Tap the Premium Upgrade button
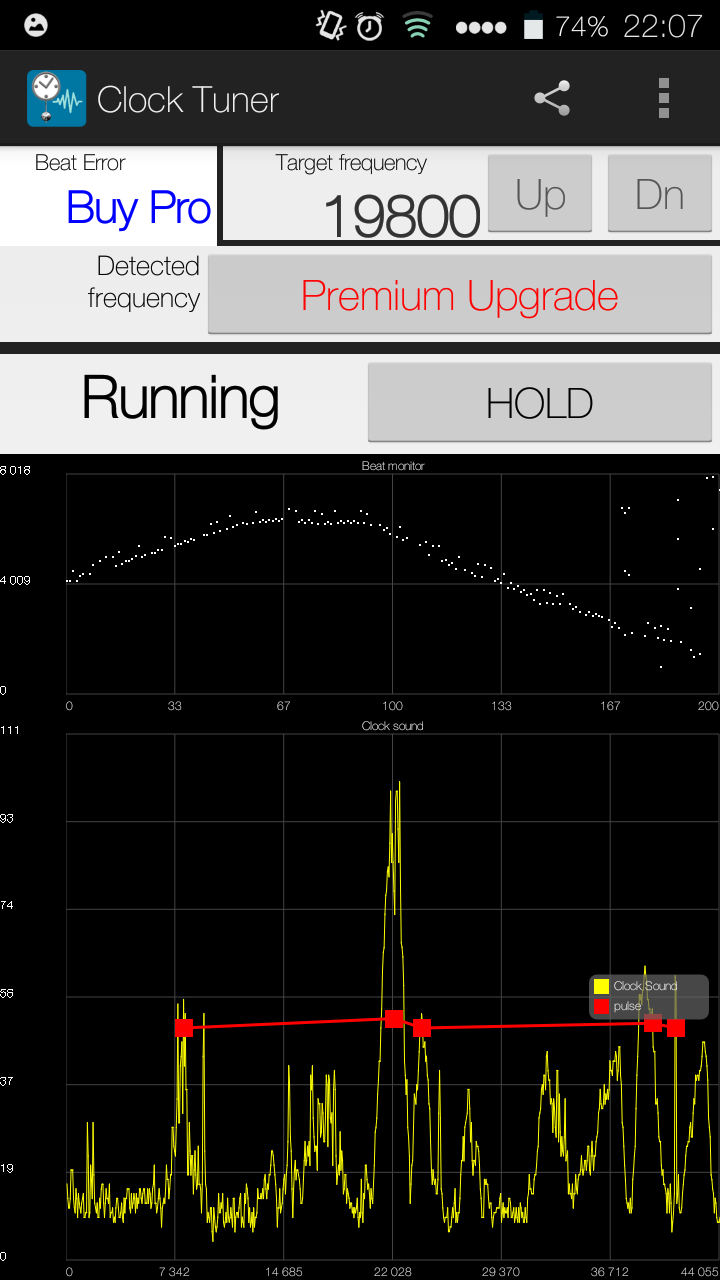This screenshot has height=1280, width=720. pyautogui.click(x=459, y=295)
